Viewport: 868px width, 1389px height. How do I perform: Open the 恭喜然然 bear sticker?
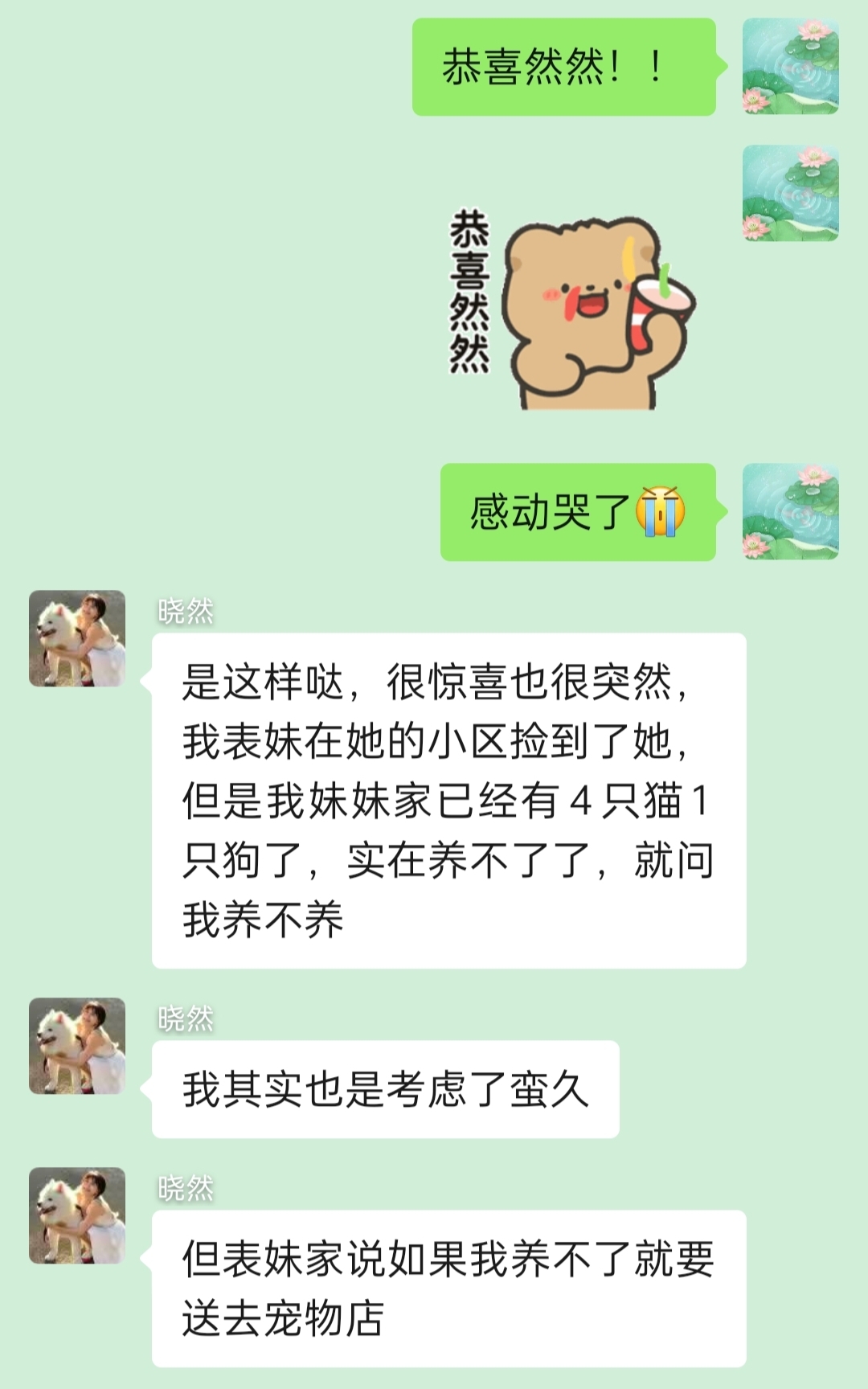click(571, 309)
